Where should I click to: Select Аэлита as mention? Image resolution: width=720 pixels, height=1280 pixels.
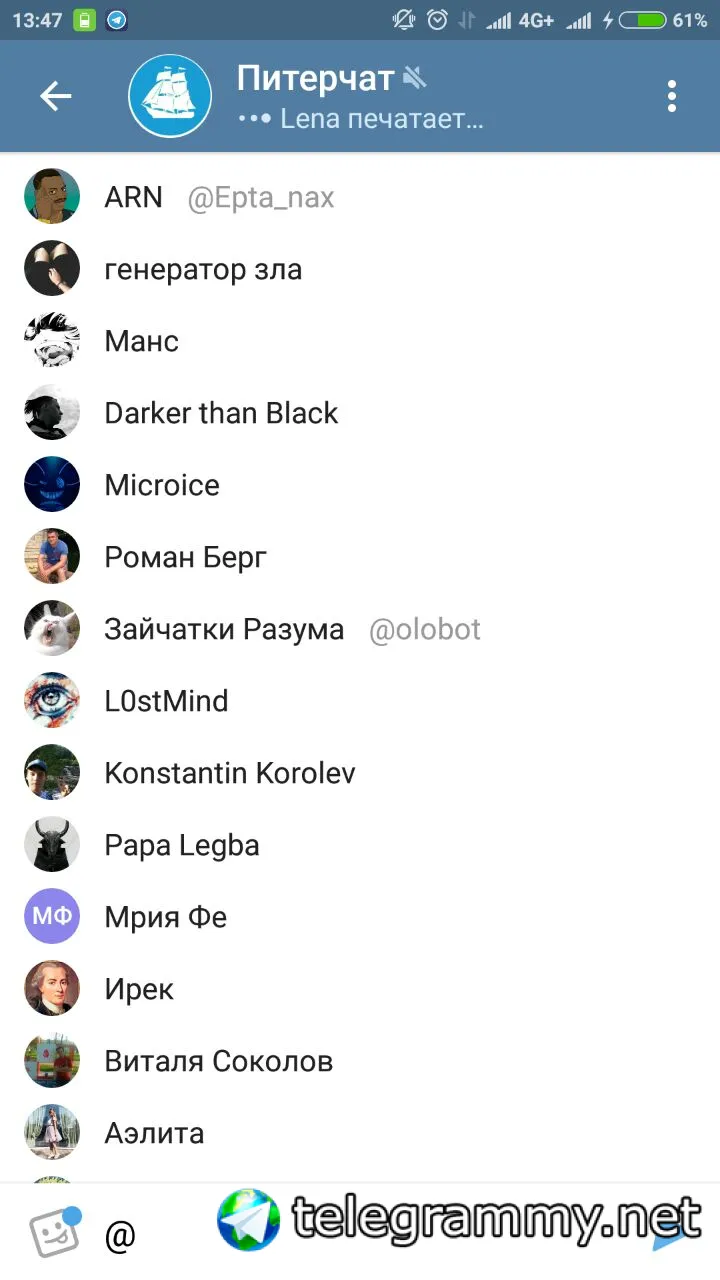point(154,1133)
